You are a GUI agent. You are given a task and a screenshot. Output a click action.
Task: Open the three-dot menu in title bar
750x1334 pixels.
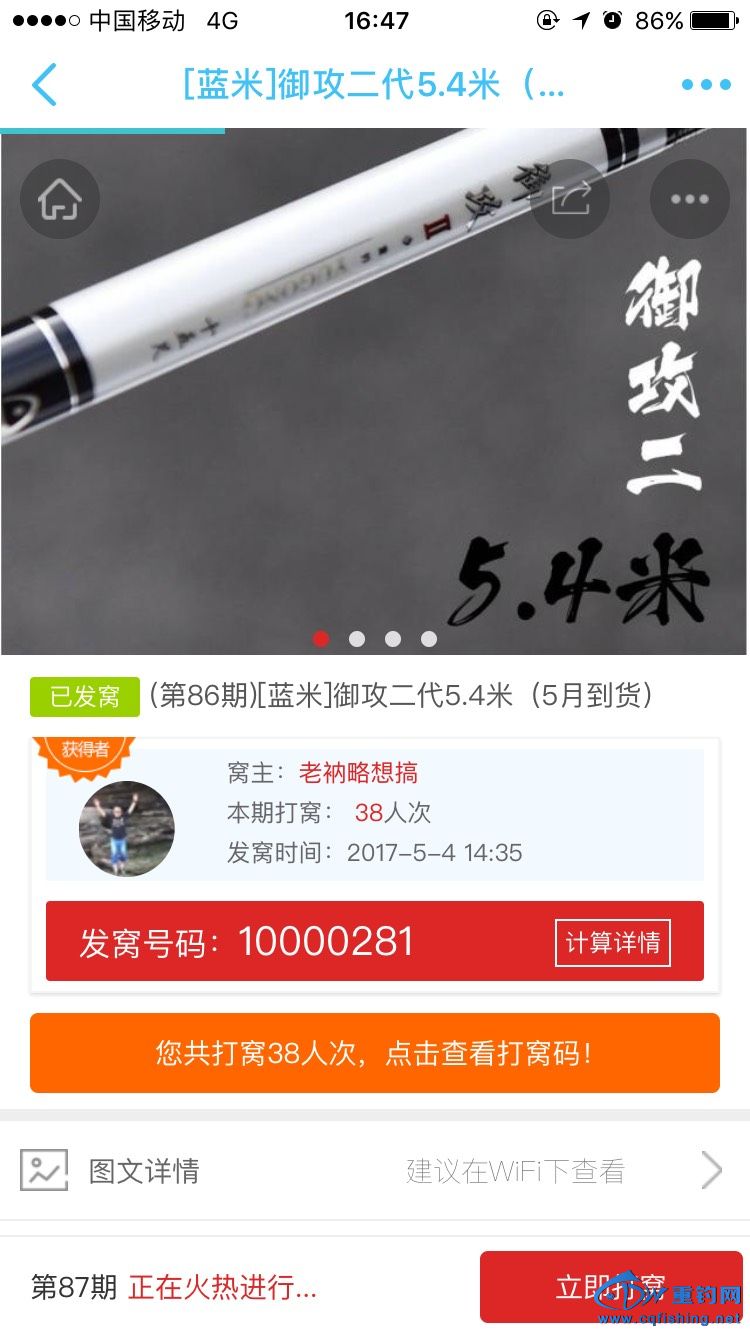point(706,85)
